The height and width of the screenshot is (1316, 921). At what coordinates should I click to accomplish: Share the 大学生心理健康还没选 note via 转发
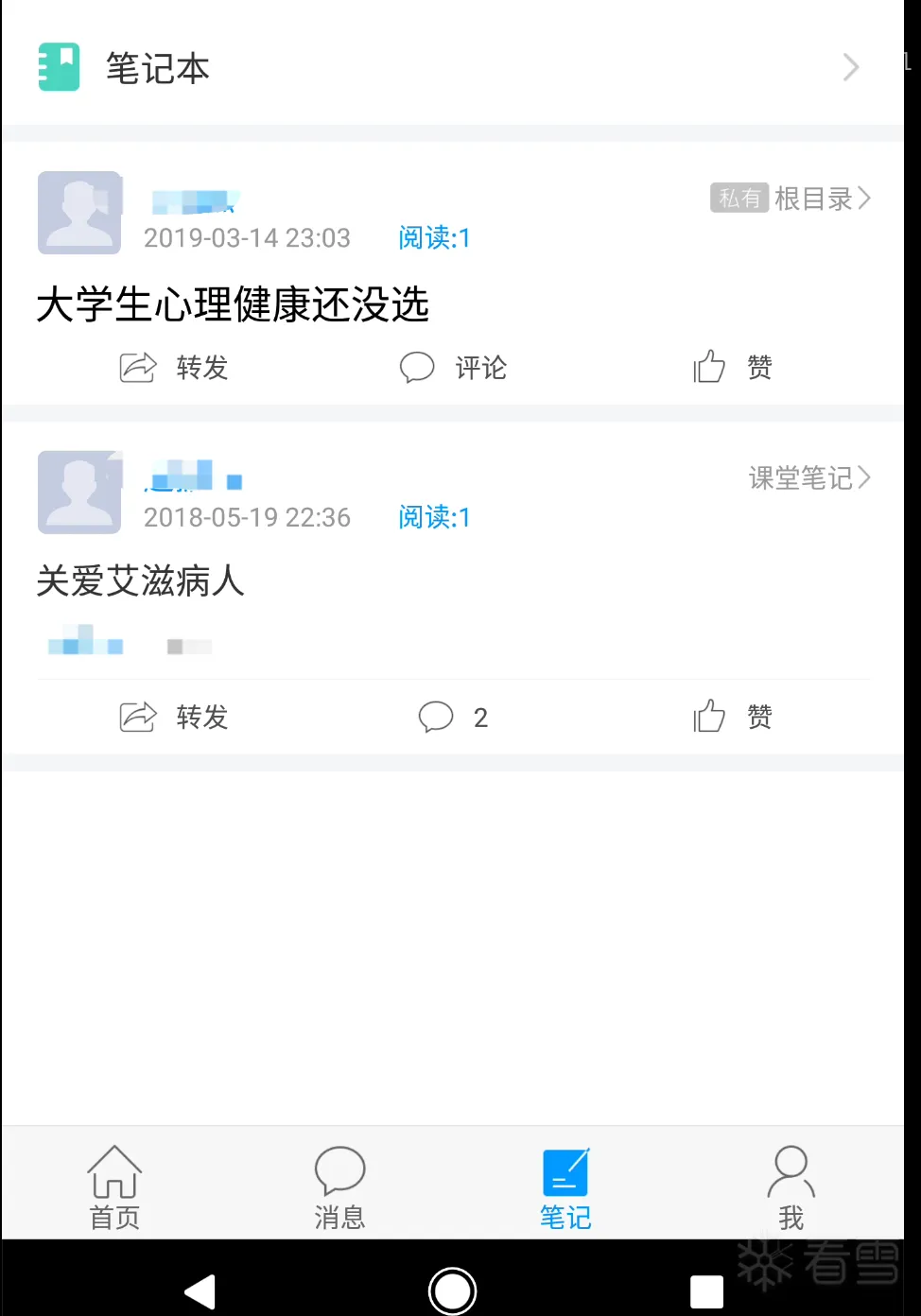[x=175, y=367]
